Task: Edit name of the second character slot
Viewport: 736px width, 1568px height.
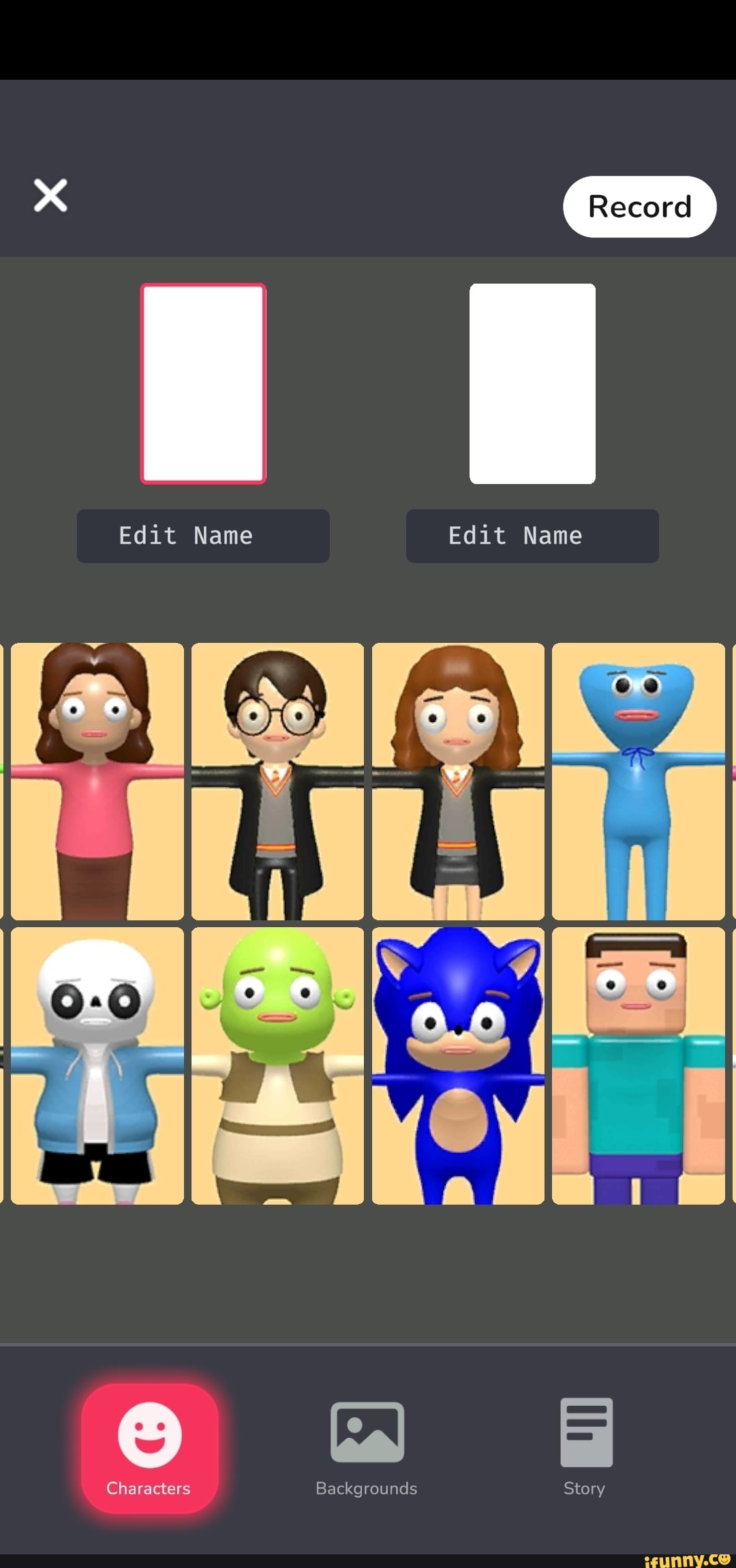Action: [532, 536]
